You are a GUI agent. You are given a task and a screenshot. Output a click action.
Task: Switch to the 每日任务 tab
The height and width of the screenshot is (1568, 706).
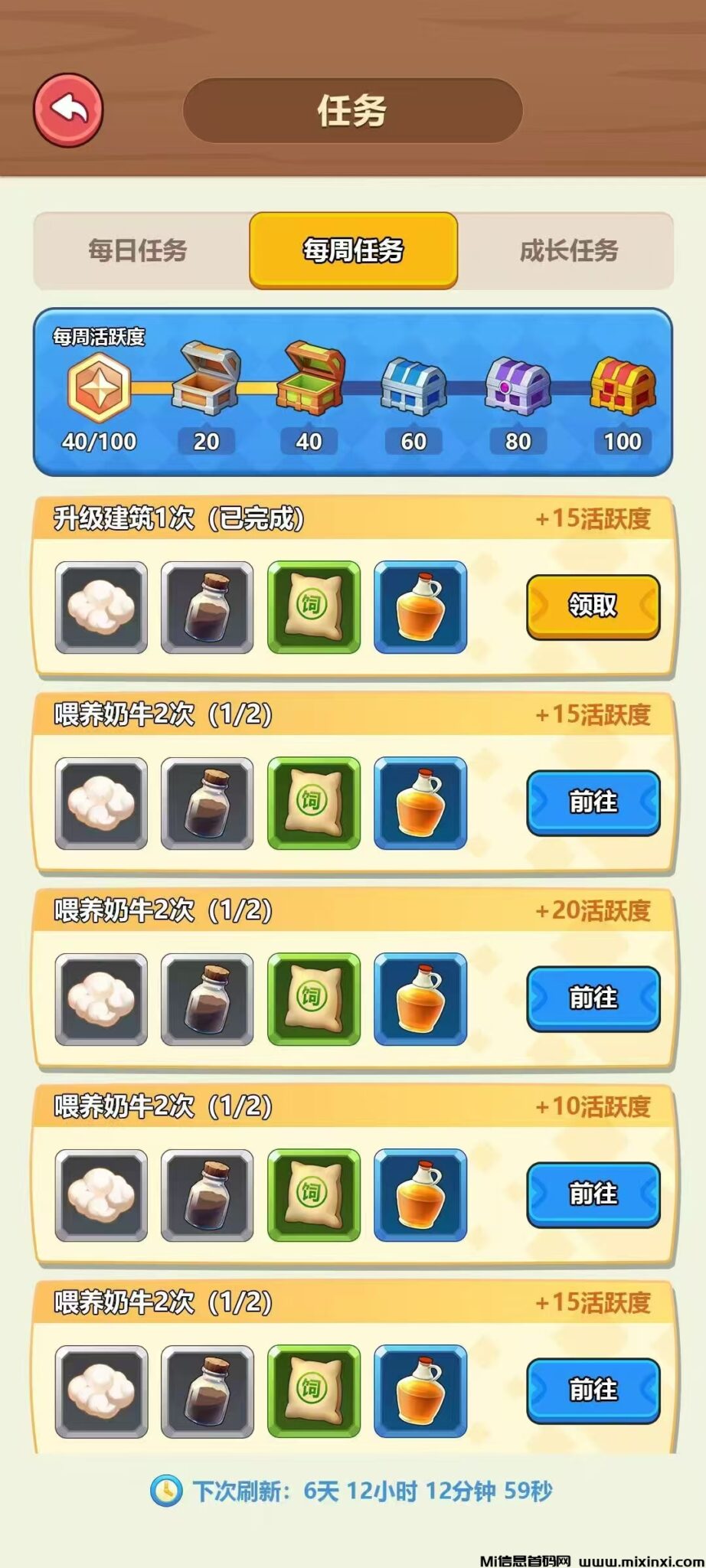138,250
